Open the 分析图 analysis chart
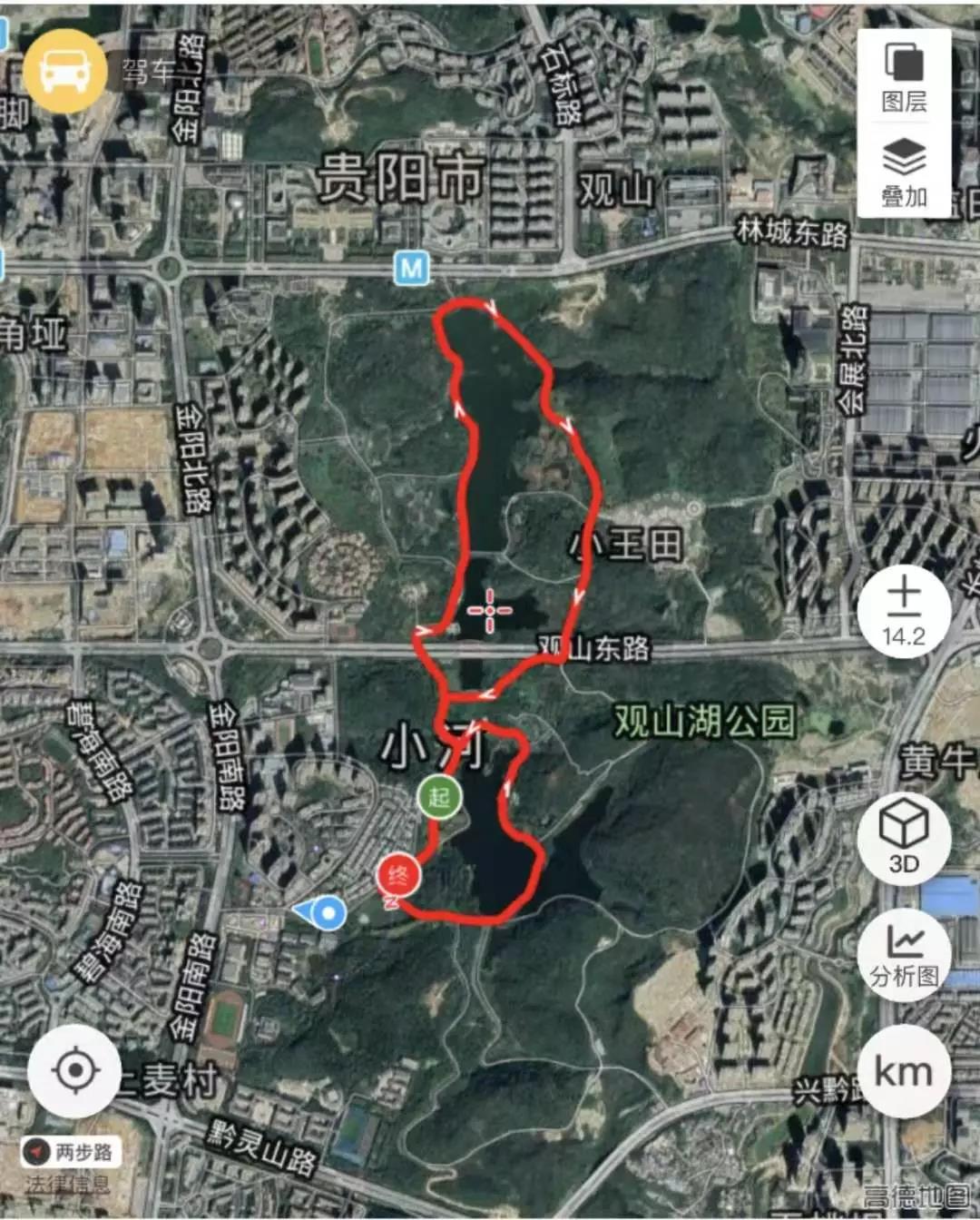 [x=904, y=954]
